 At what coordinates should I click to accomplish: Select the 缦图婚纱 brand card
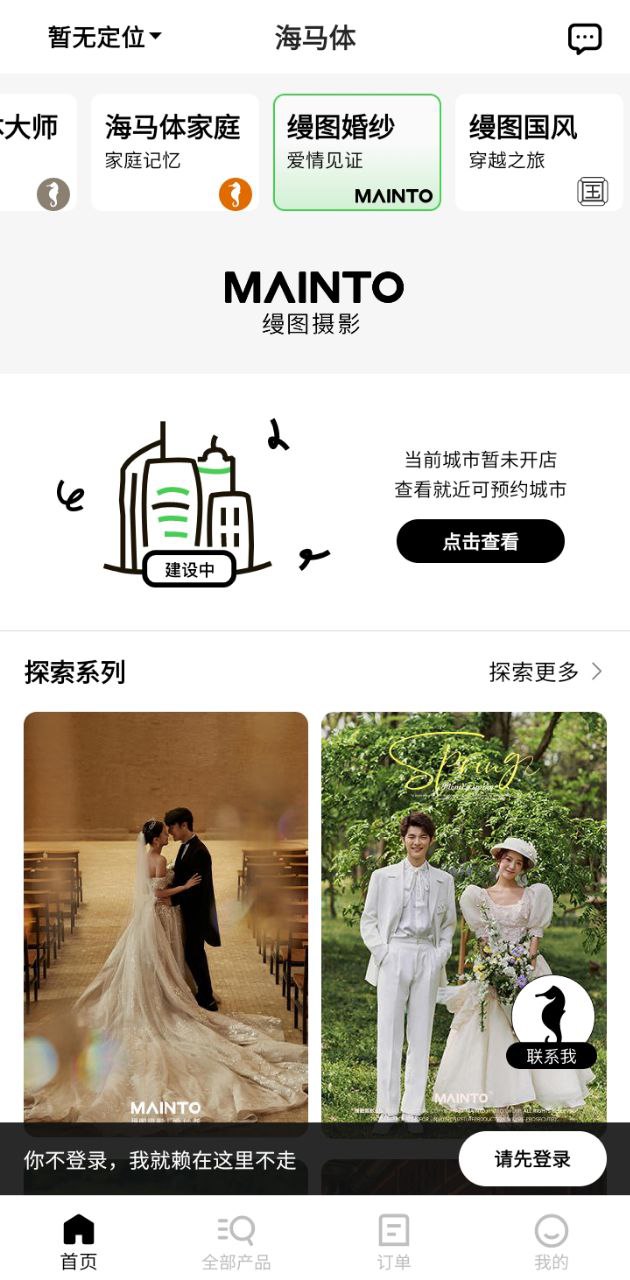pos(357,152)
